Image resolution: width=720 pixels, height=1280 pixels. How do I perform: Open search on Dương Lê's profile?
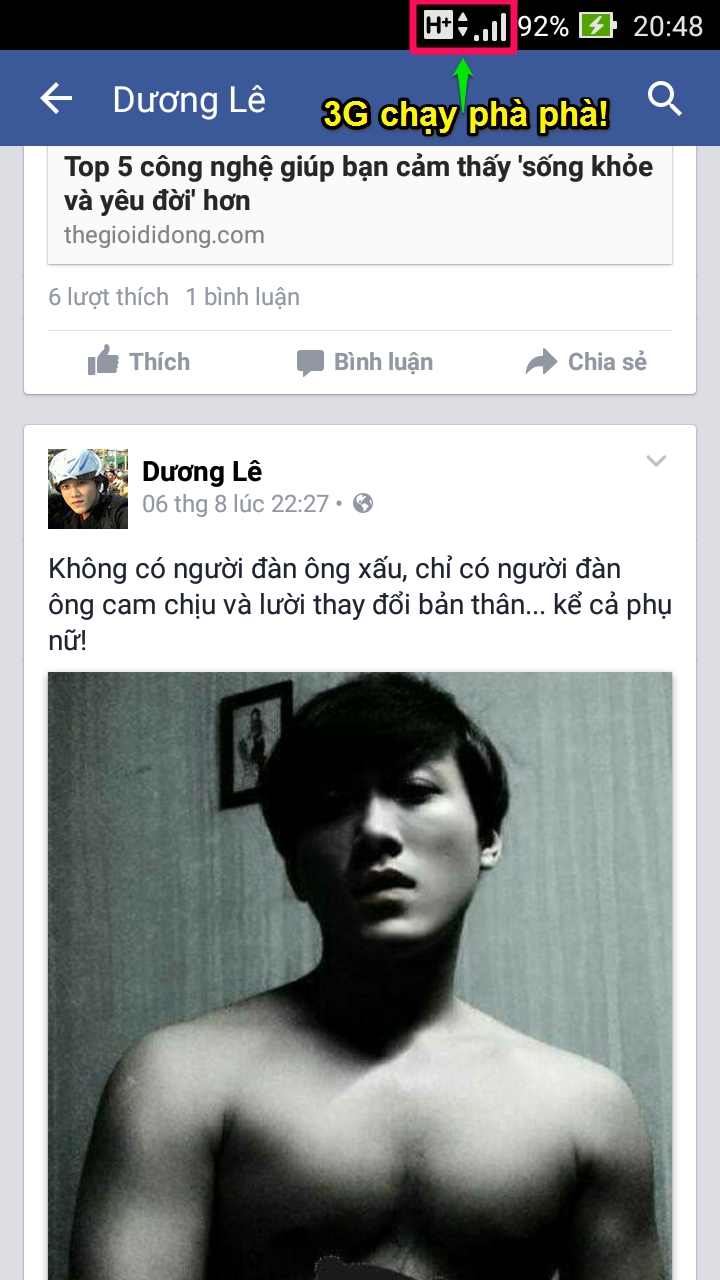(x=664, y=98)
